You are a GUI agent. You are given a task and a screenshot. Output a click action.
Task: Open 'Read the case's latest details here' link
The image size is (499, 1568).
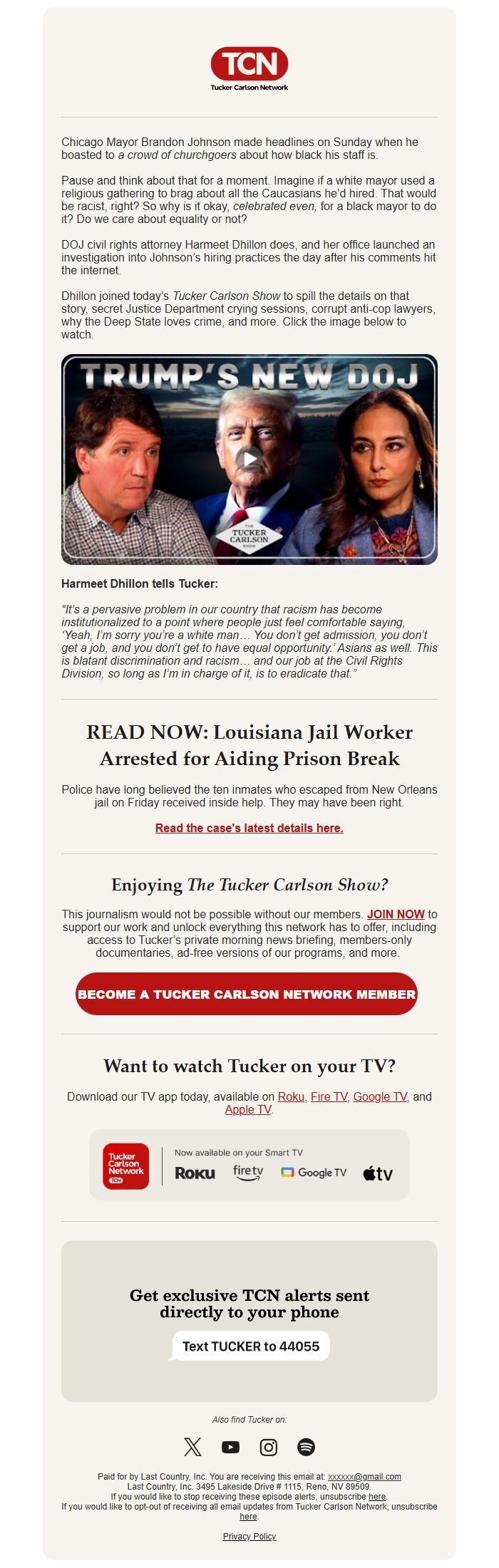click(249, 828)
